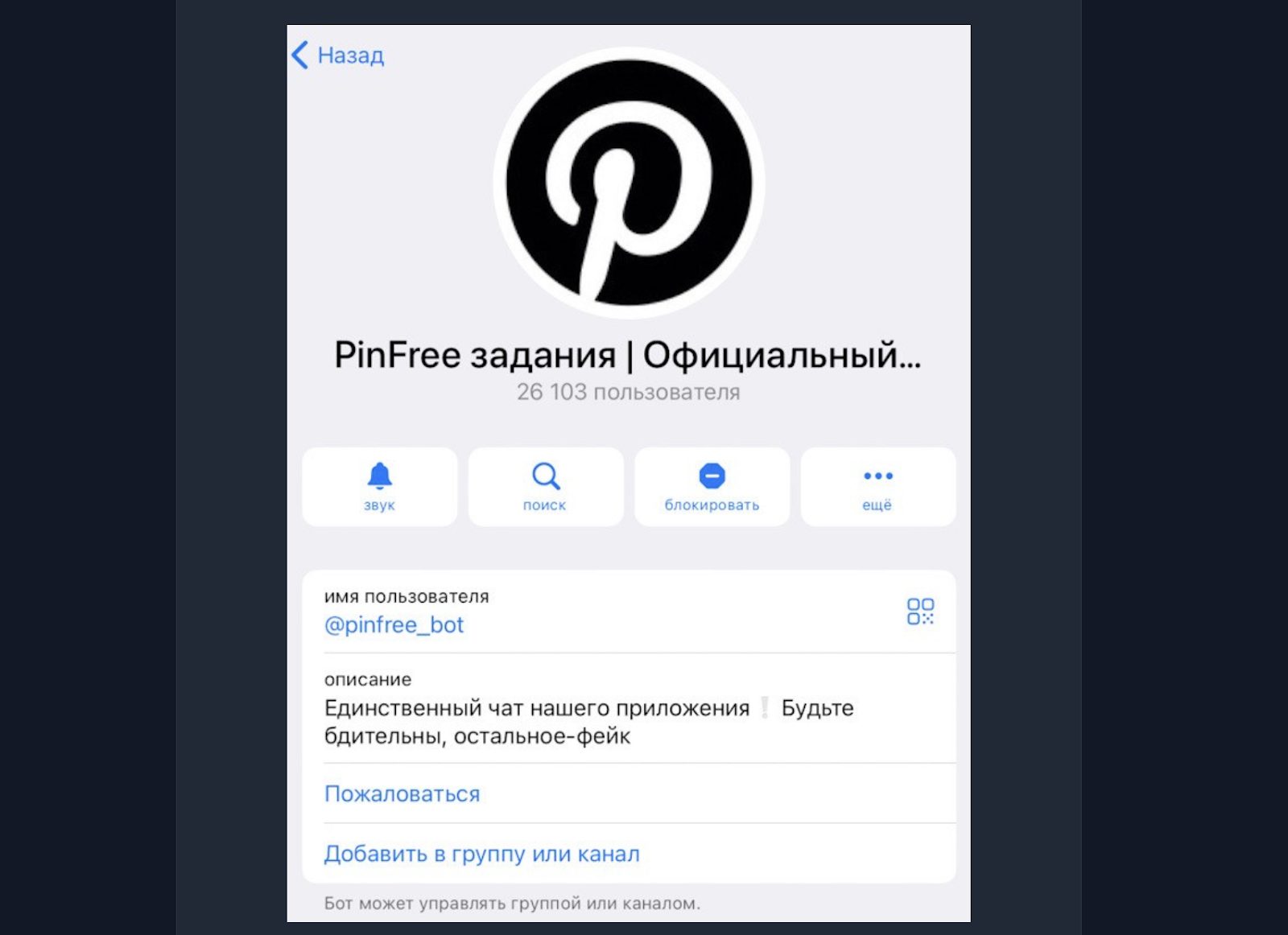Open the ещё more options menu
1288x935 pixels.
877,487
